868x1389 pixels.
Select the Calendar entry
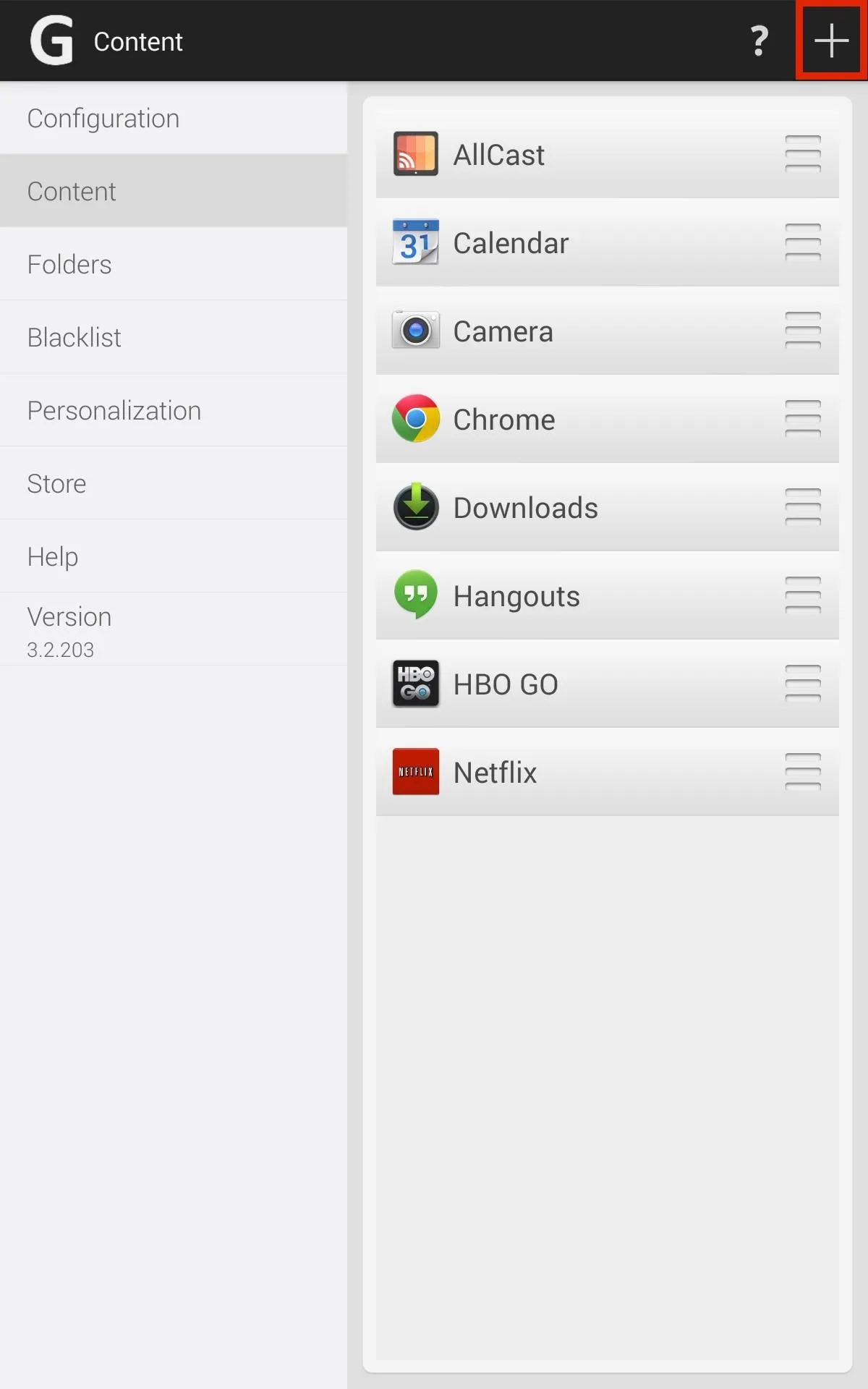coord(607,242)
